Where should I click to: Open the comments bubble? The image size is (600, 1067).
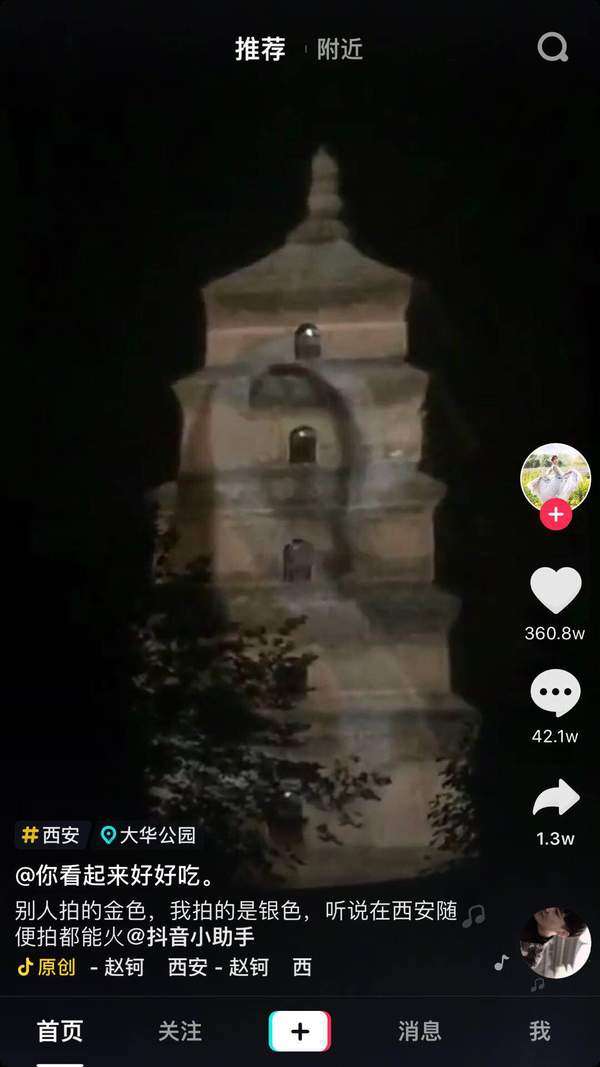[556, 693]
